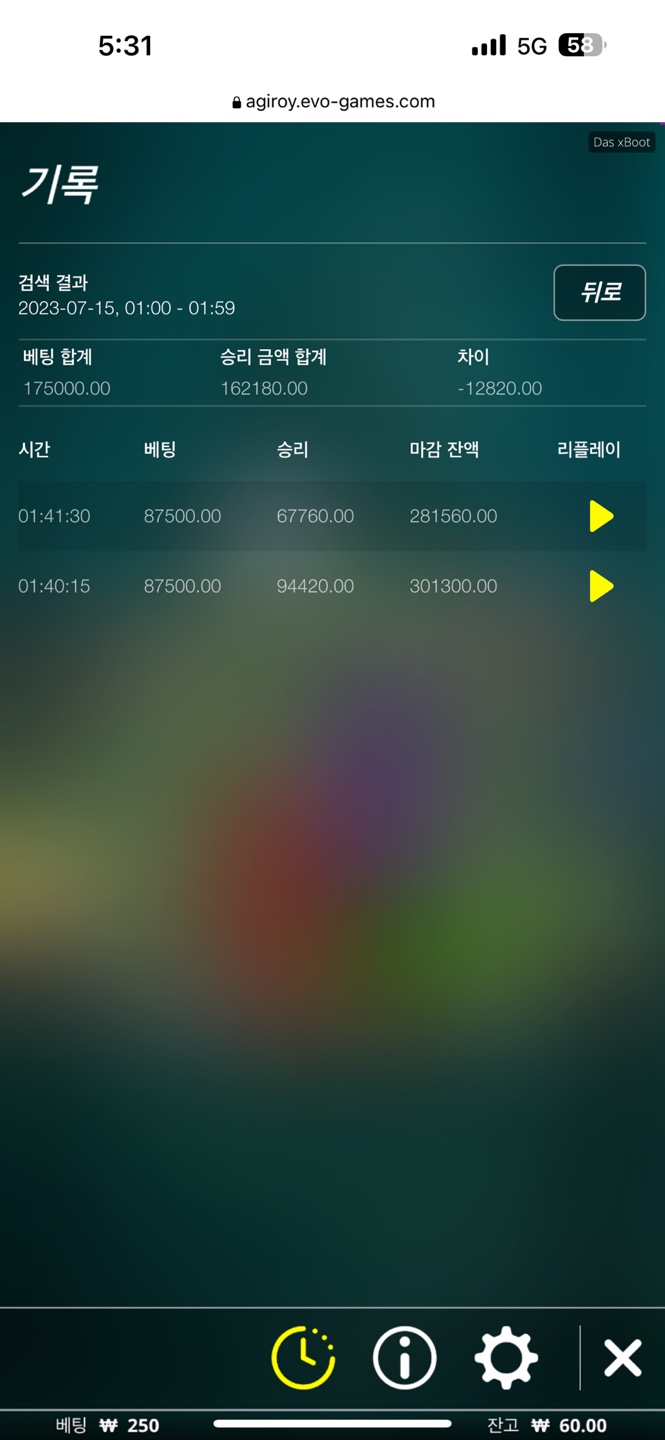
Task: Open the history clock icon
Action: (303, 1358)
